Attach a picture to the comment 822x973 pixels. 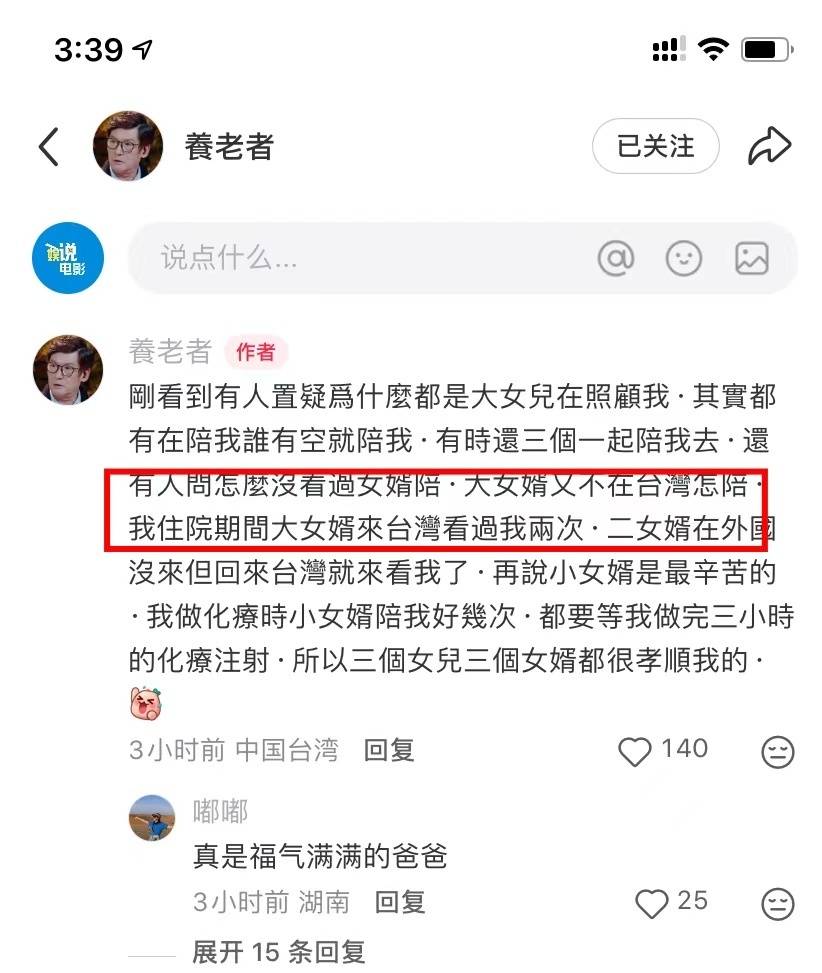coord(751,258)
